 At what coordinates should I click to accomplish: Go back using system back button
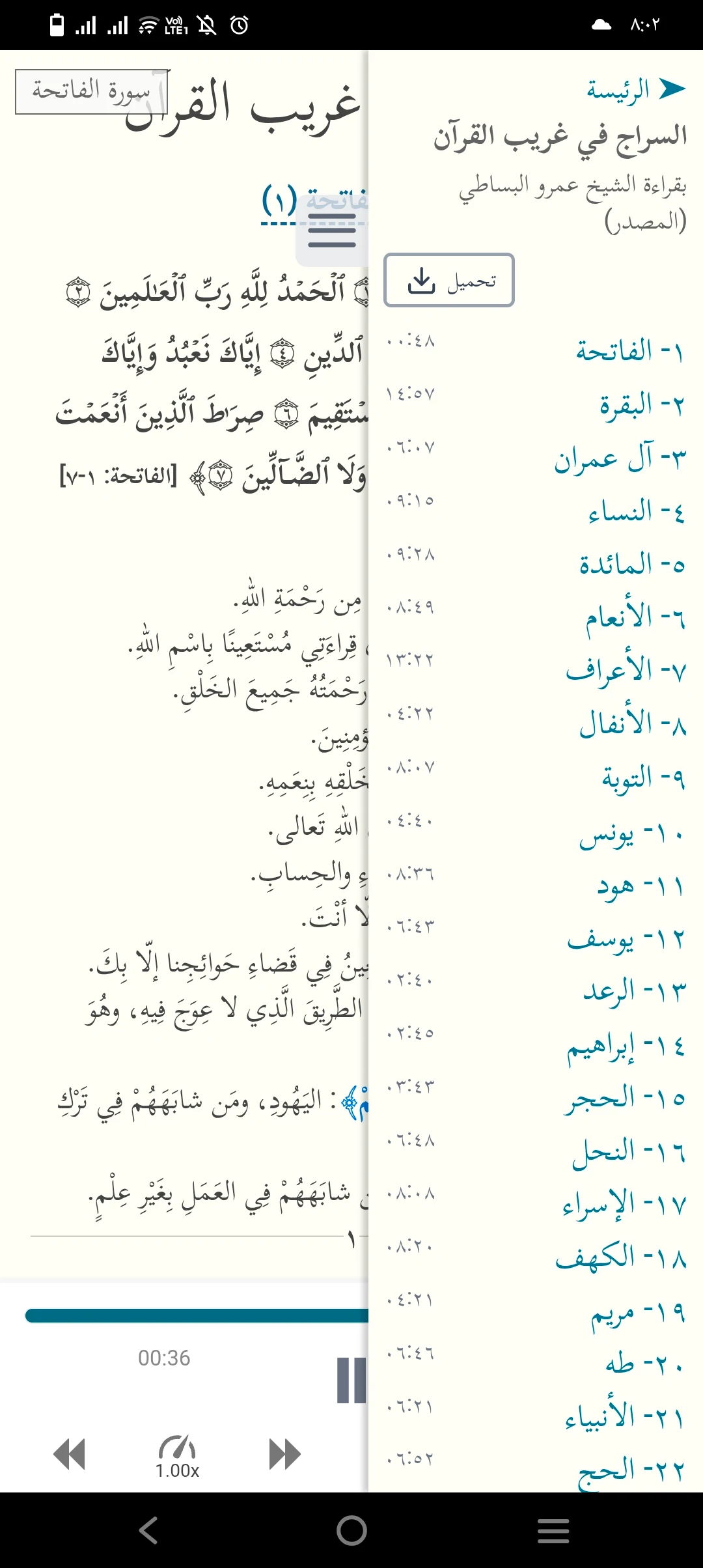click(148, 1530)
